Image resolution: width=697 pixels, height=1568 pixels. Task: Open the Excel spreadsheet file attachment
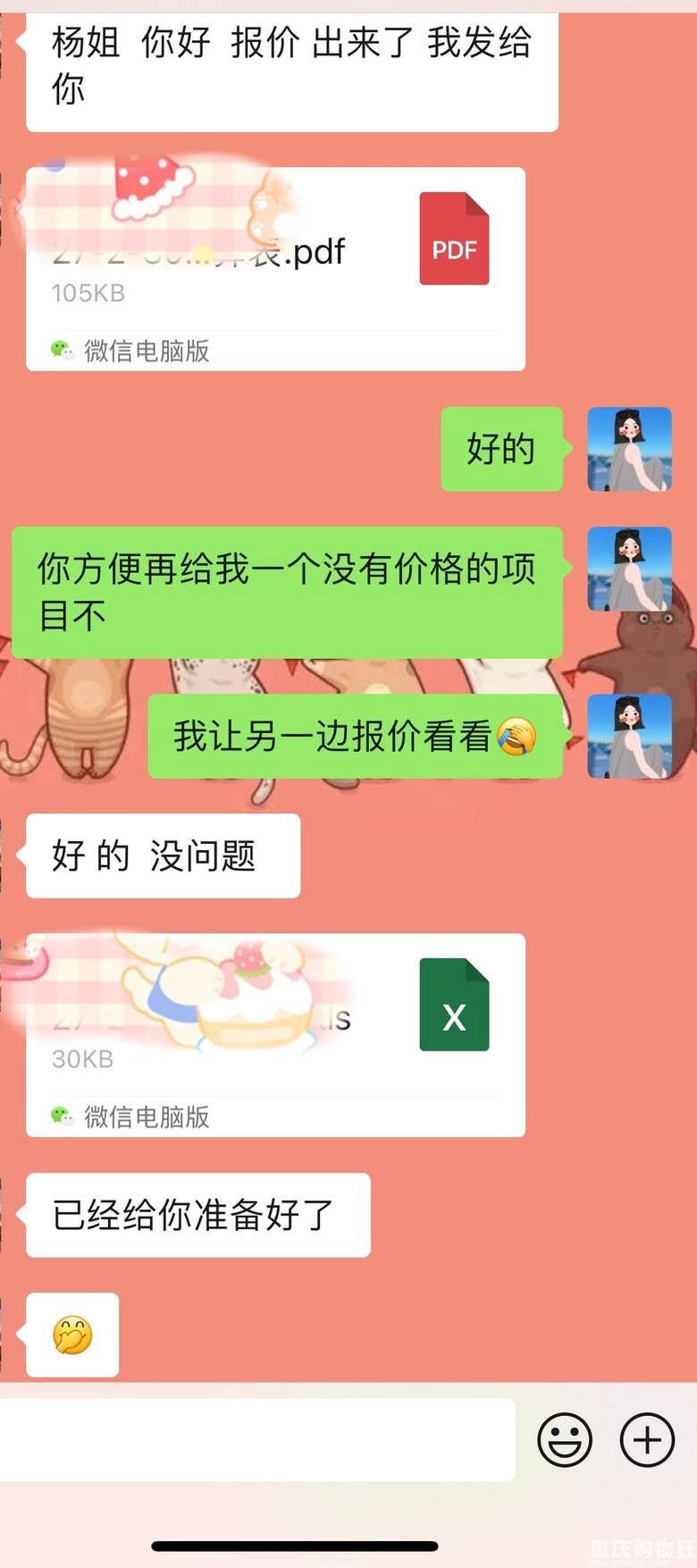(275, 1034)
